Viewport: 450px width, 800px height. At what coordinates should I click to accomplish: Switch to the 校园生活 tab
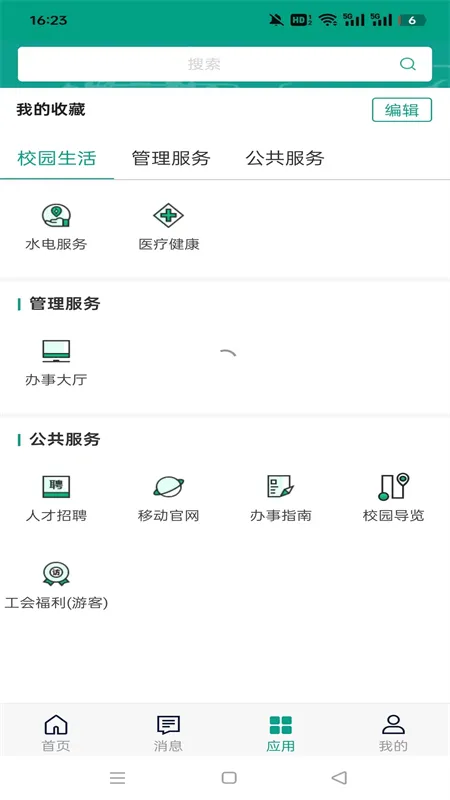pos(57,158)
